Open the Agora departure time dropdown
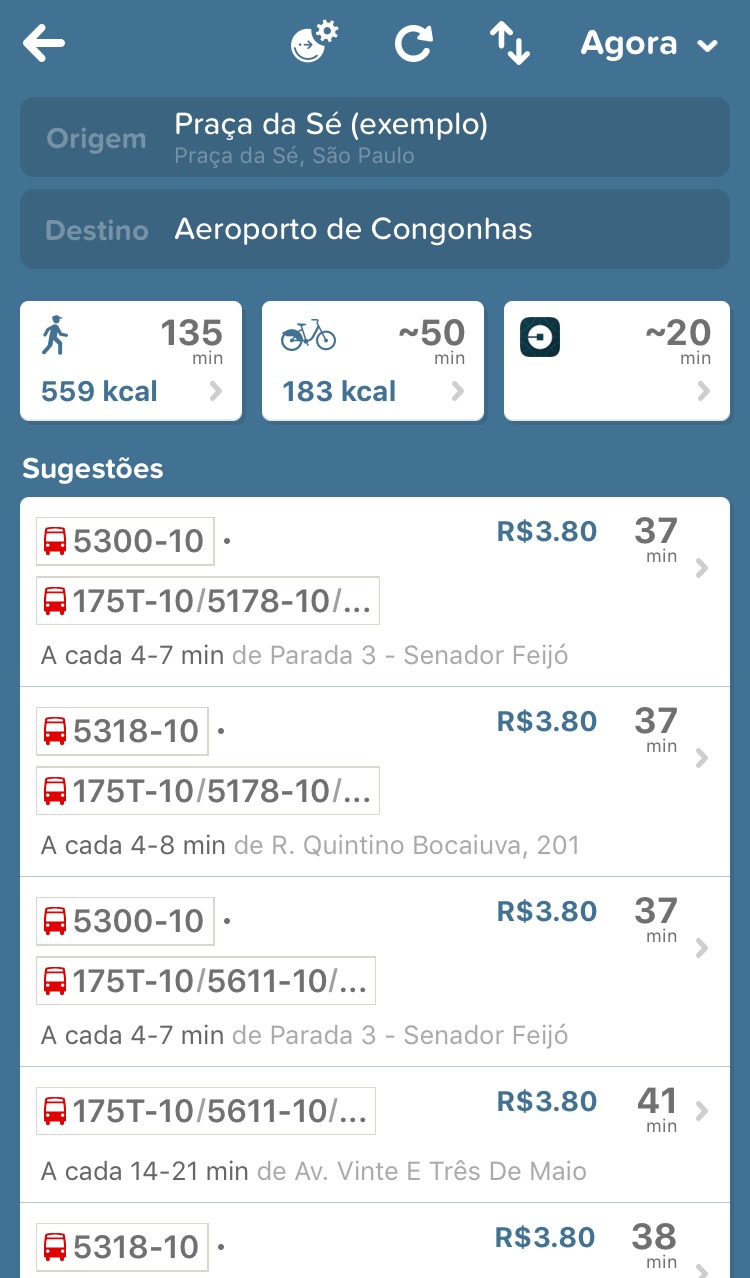 (x=650, y=44)
